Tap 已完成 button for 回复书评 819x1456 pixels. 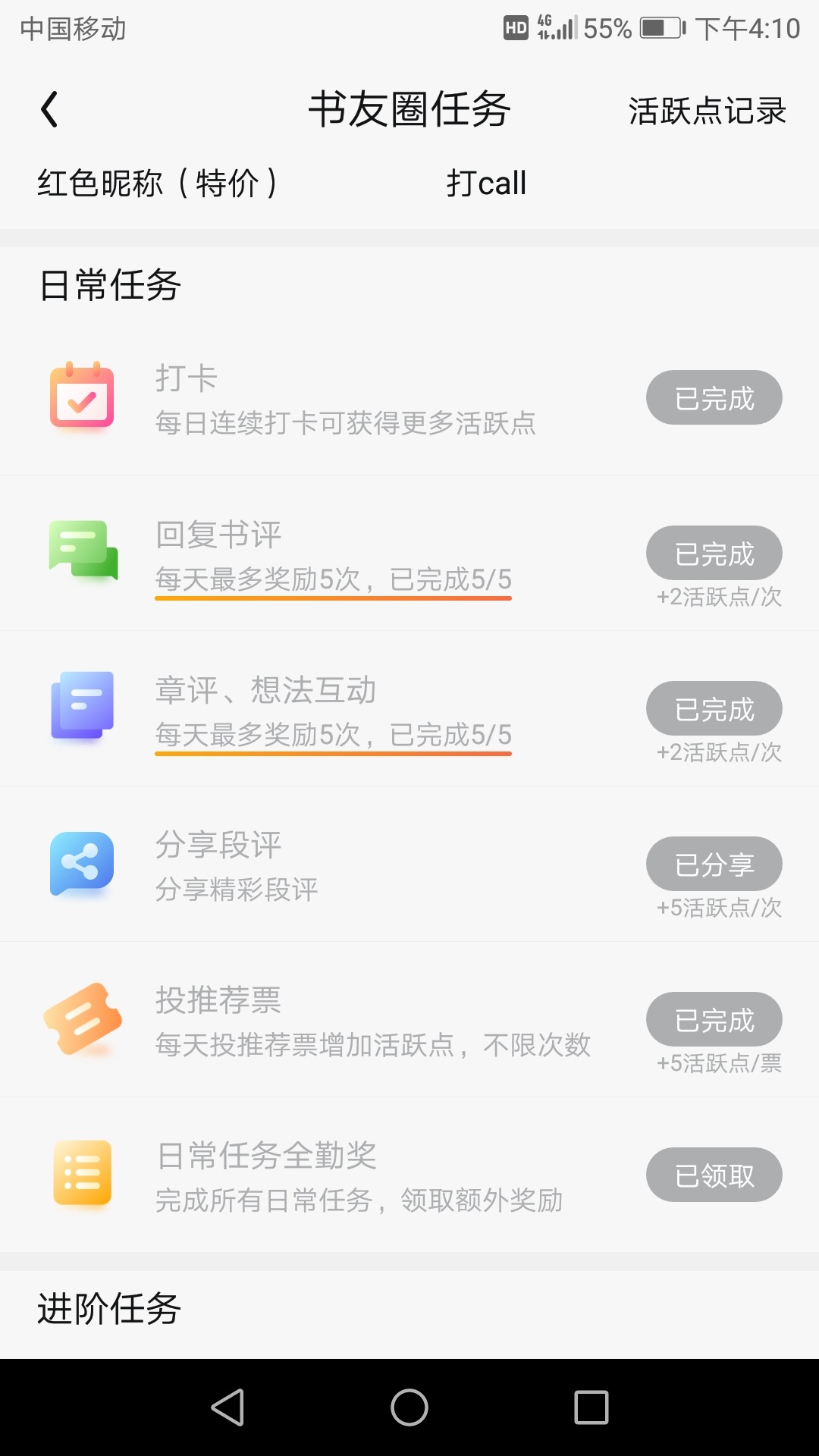click(x=714, y=553)
